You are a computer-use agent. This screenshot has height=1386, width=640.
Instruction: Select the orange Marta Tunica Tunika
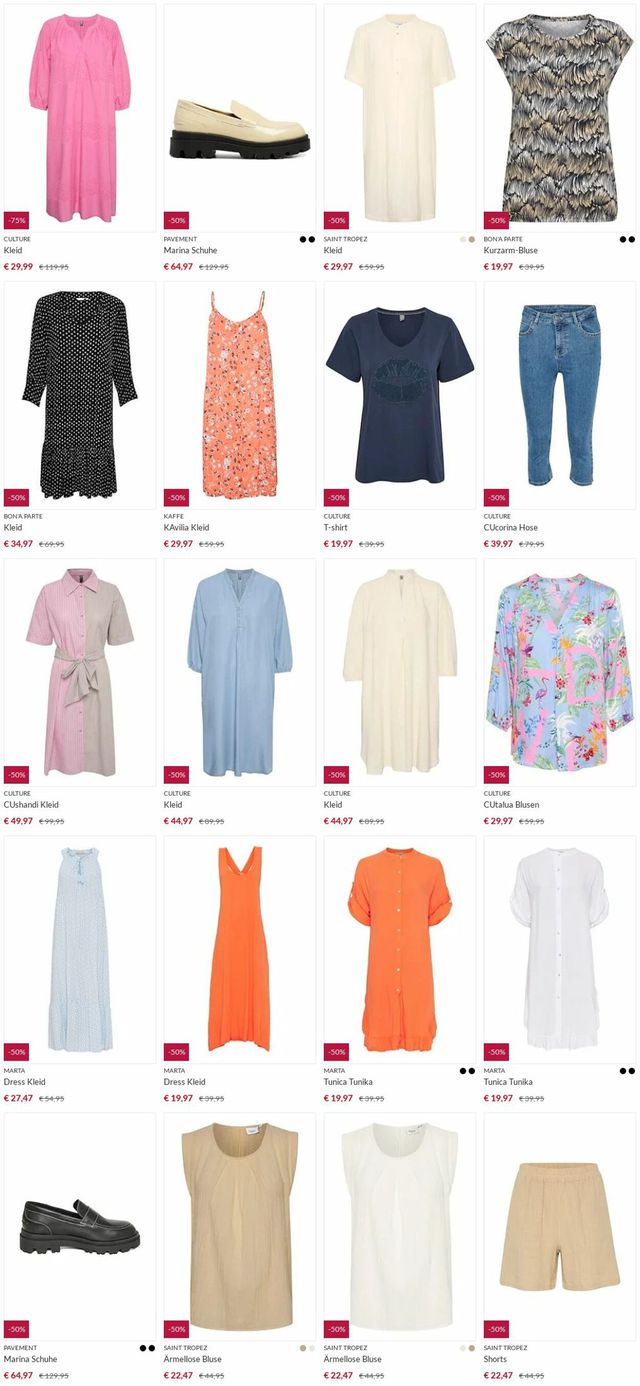(399, 949)
